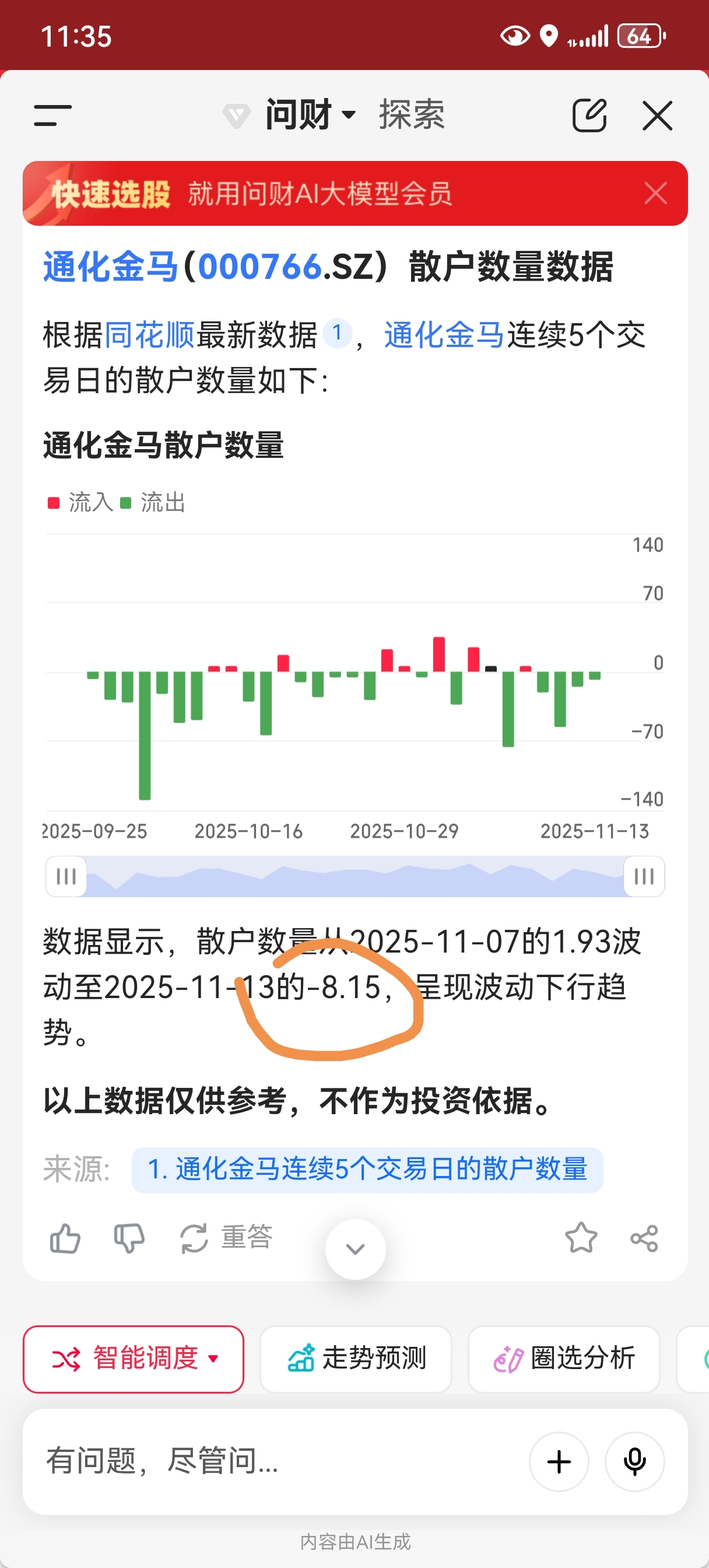Share this answer
The height and width of the screenshot is (1568, 709).
tap(644, 1238)
